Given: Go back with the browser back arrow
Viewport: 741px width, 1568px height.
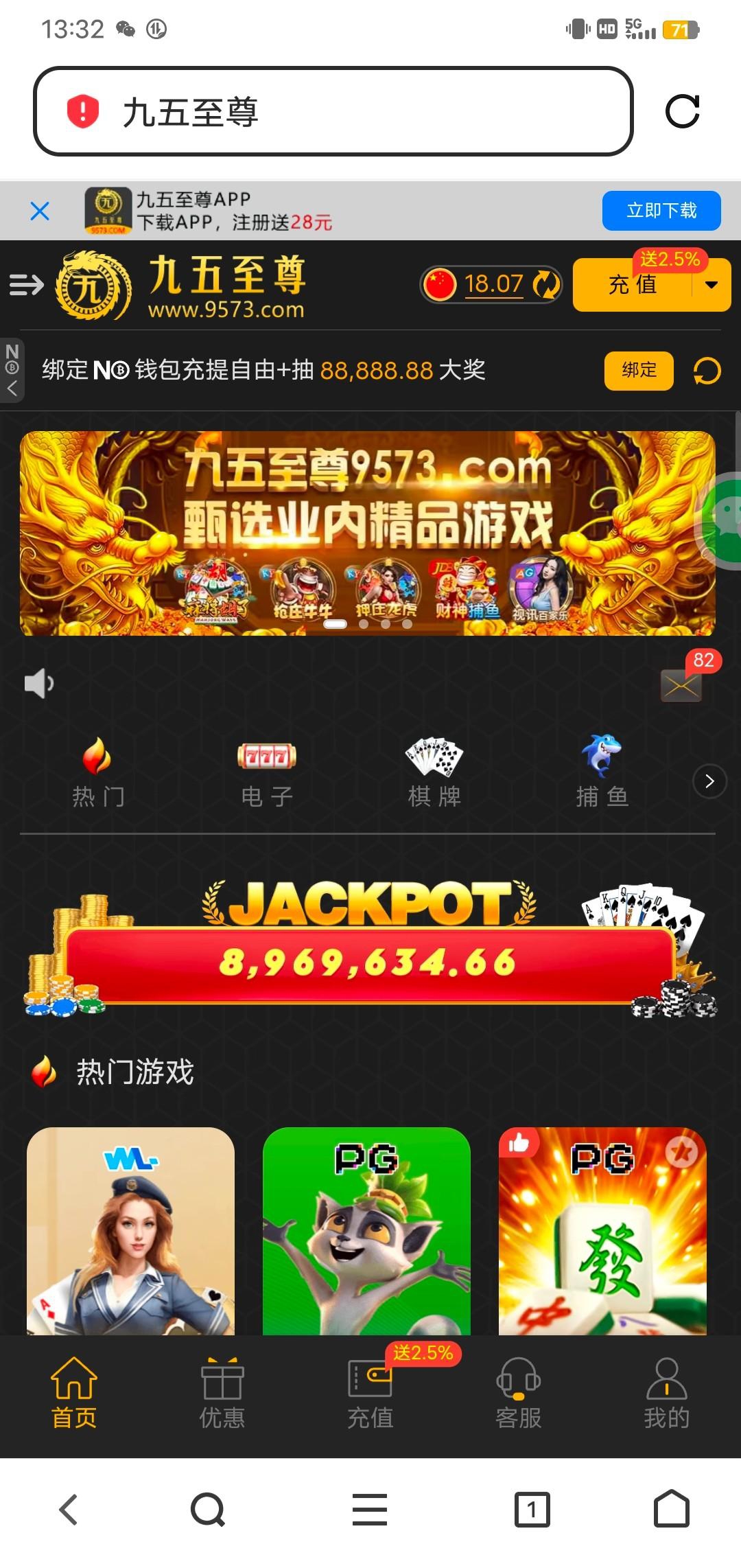Looking at the screenshot, I should (69, 1510).
